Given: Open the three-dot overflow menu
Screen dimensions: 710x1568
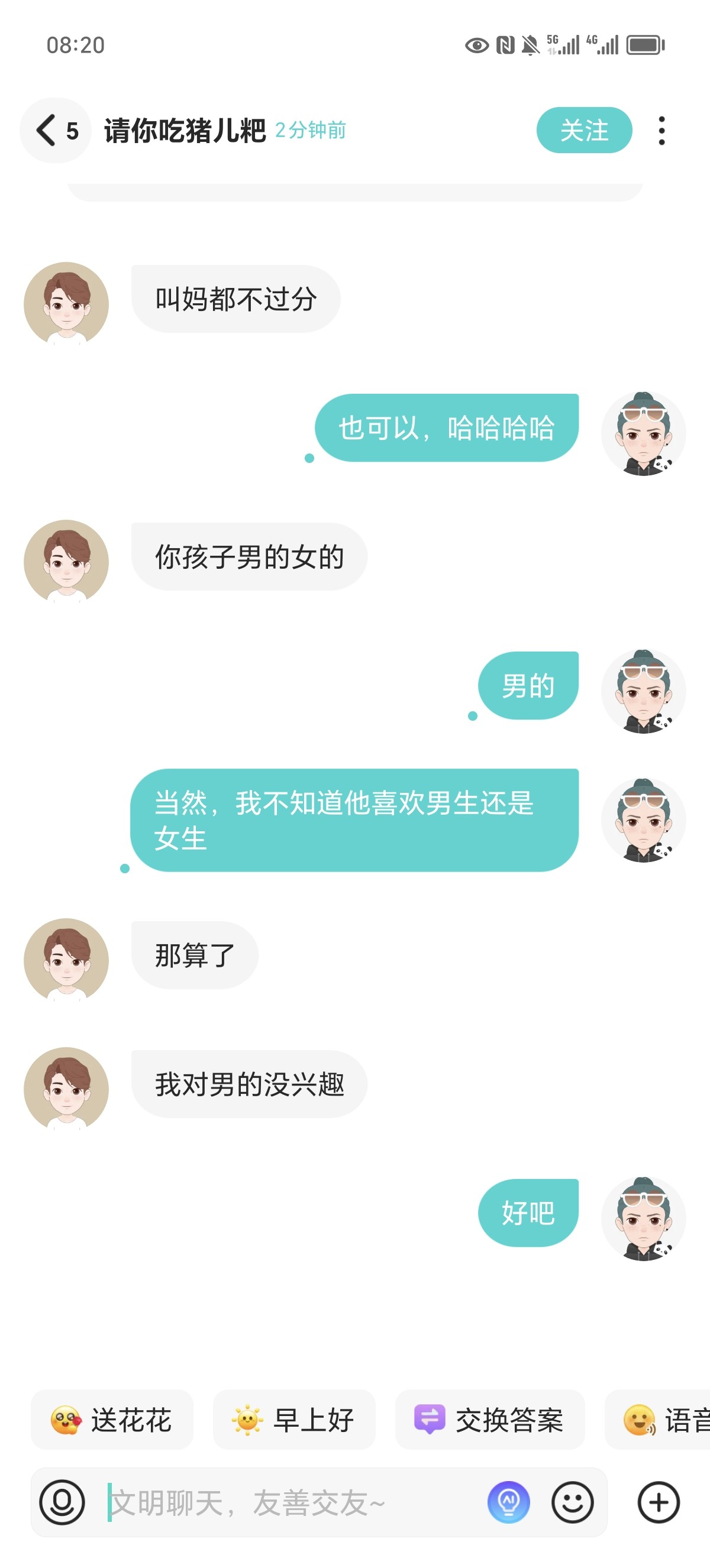Looking at the screenshot, I should tap(661, 130).
